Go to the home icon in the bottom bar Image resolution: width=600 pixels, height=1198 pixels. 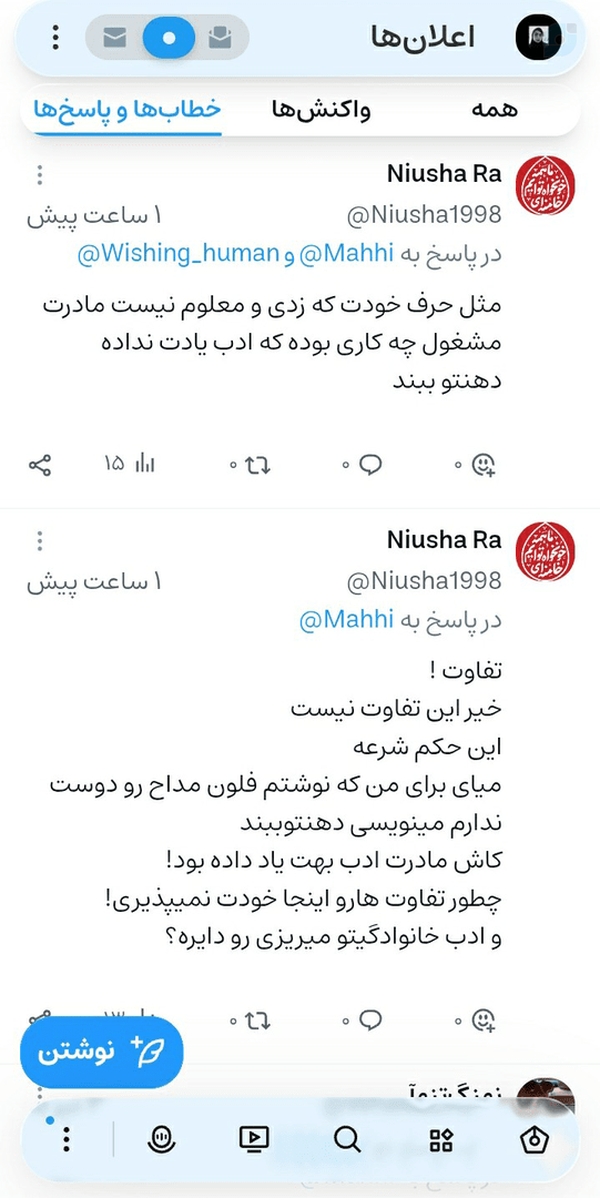533,1140
